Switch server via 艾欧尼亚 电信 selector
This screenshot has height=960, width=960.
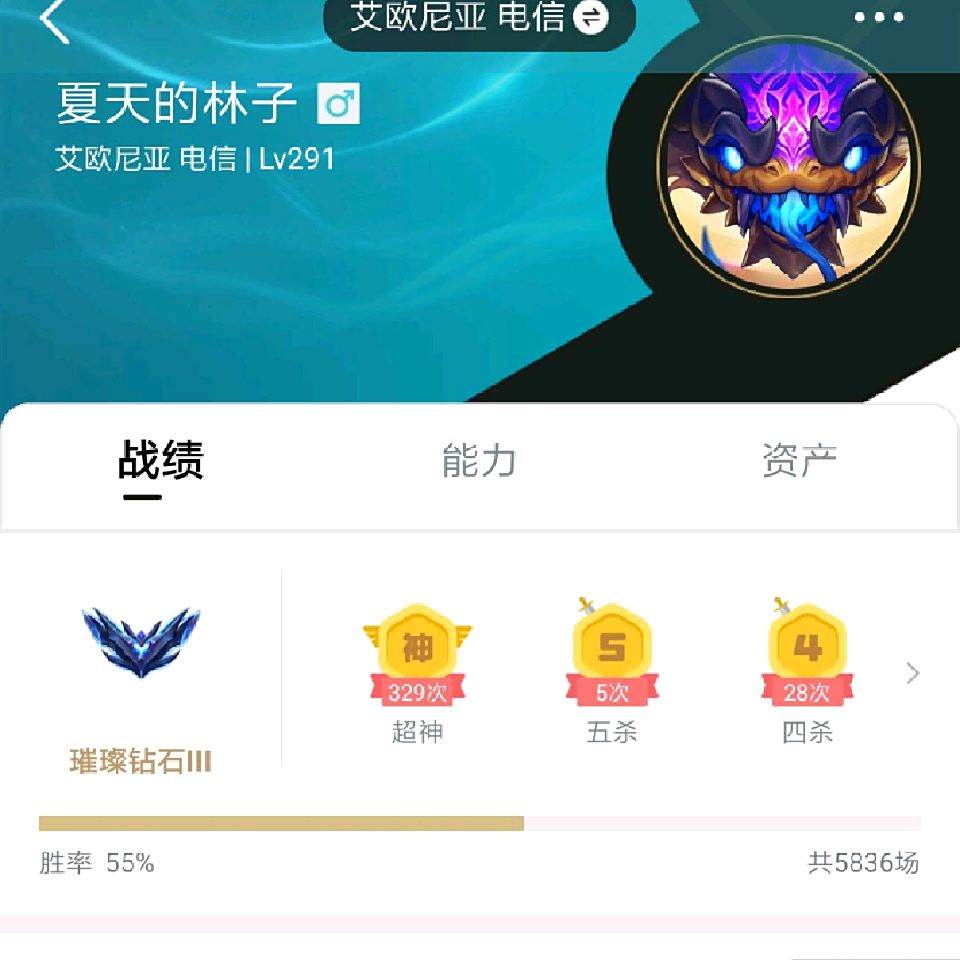[479, 20]
